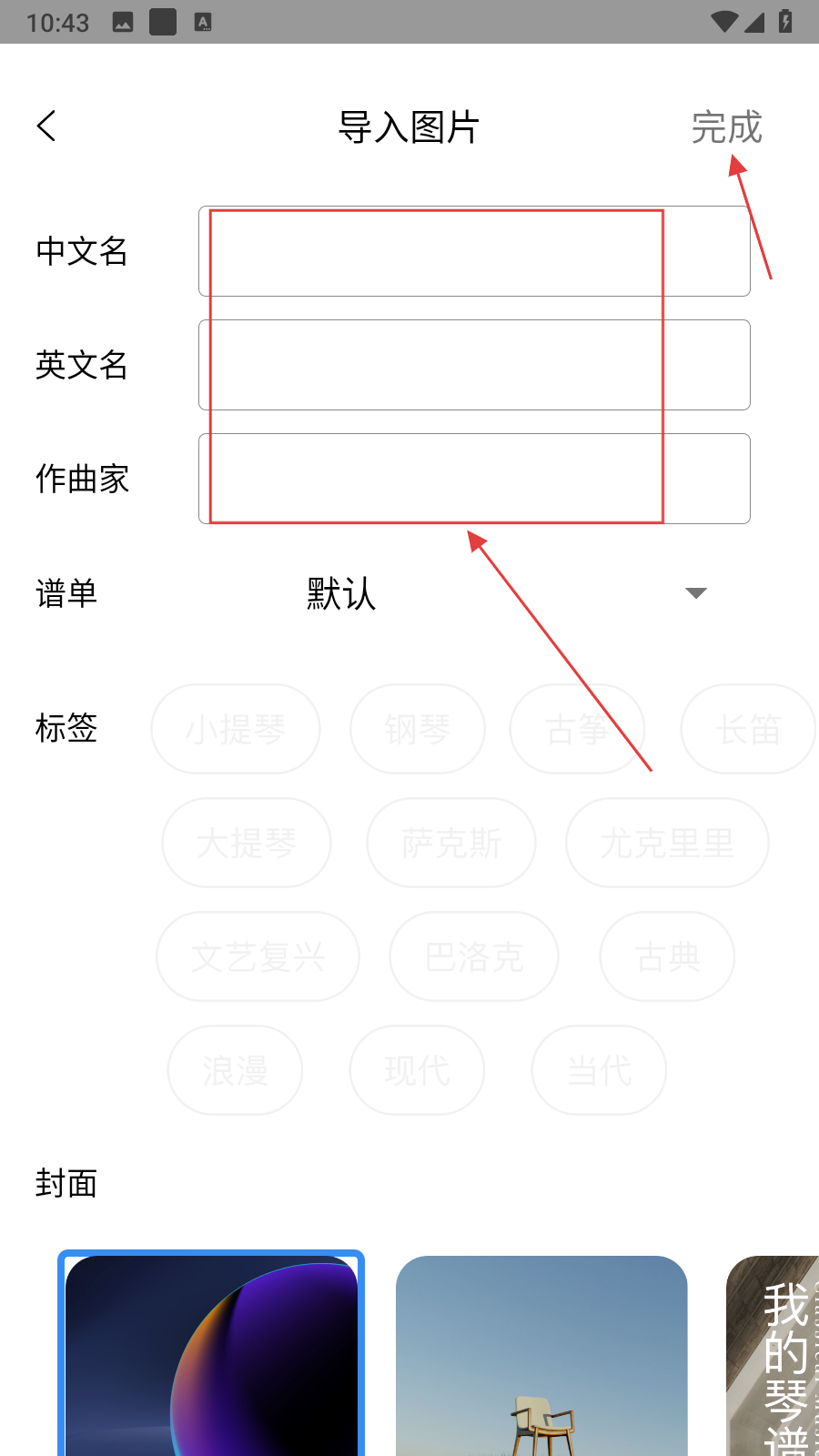Select the 文艺复兴 tag chip
The image size is (819, 1456).
[x=258, y=956]
